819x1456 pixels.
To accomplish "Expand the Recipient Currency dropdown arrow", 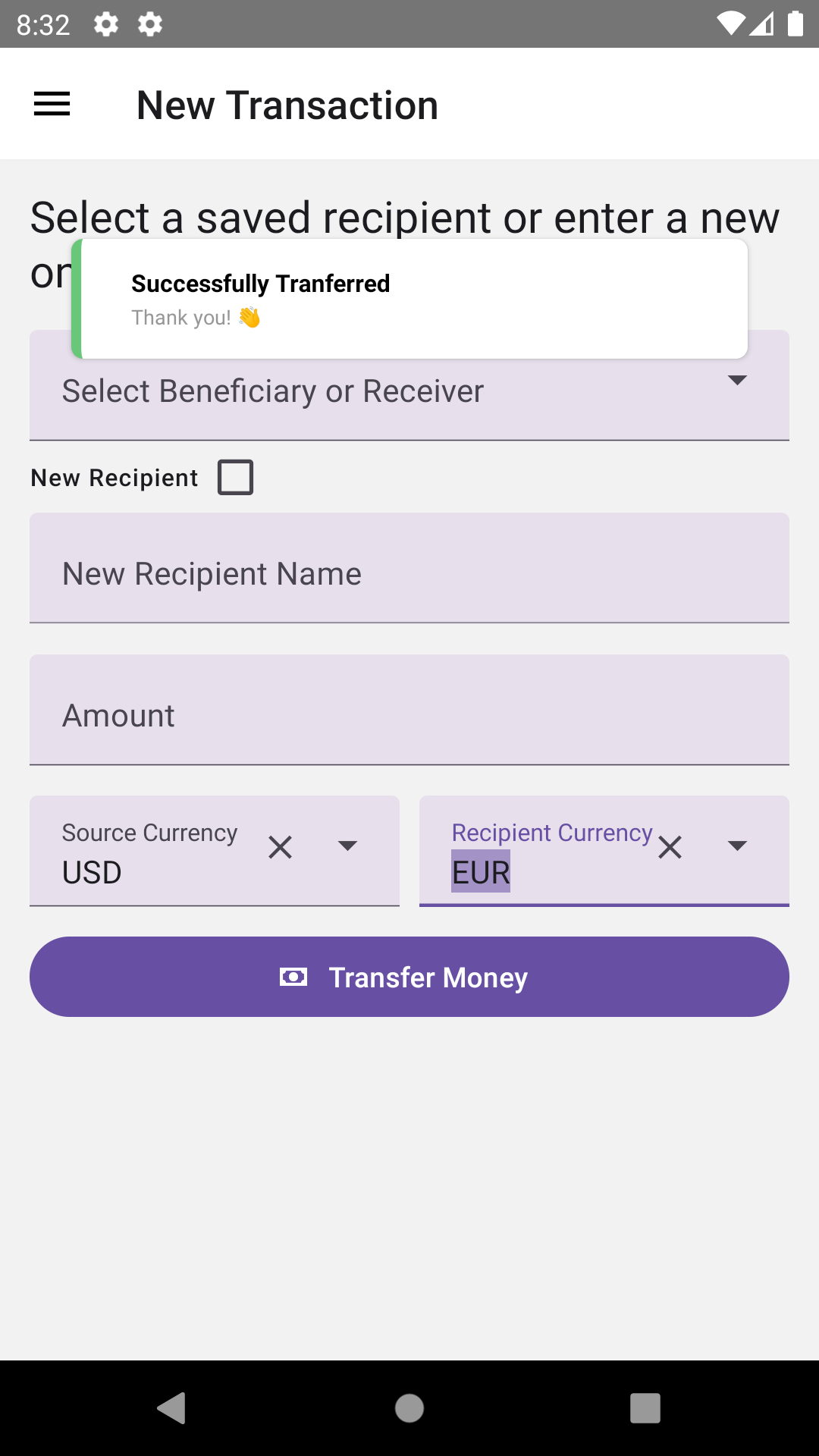I will click(x=737, y=846).
